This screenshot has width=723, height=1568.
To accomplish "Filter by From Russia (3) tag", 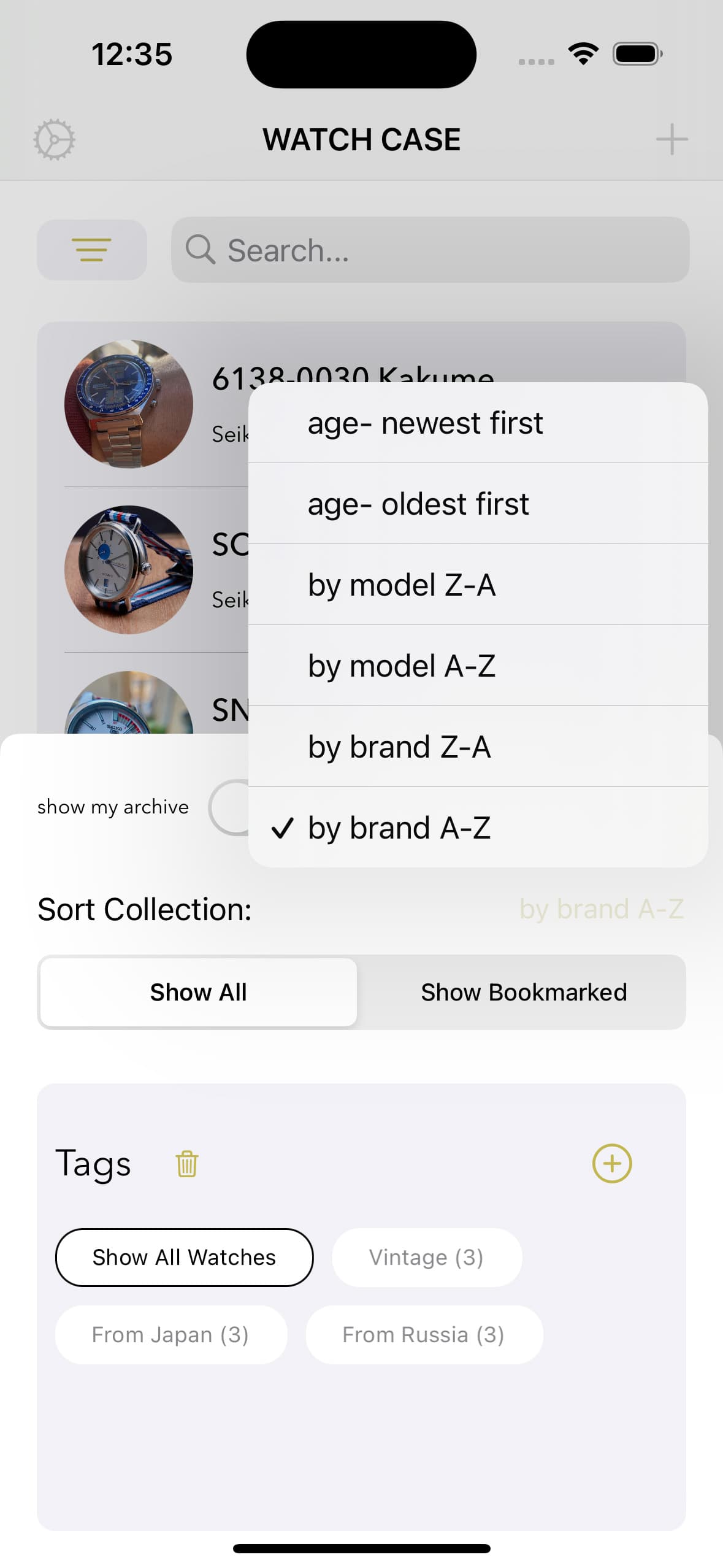I will [424, 1334].
